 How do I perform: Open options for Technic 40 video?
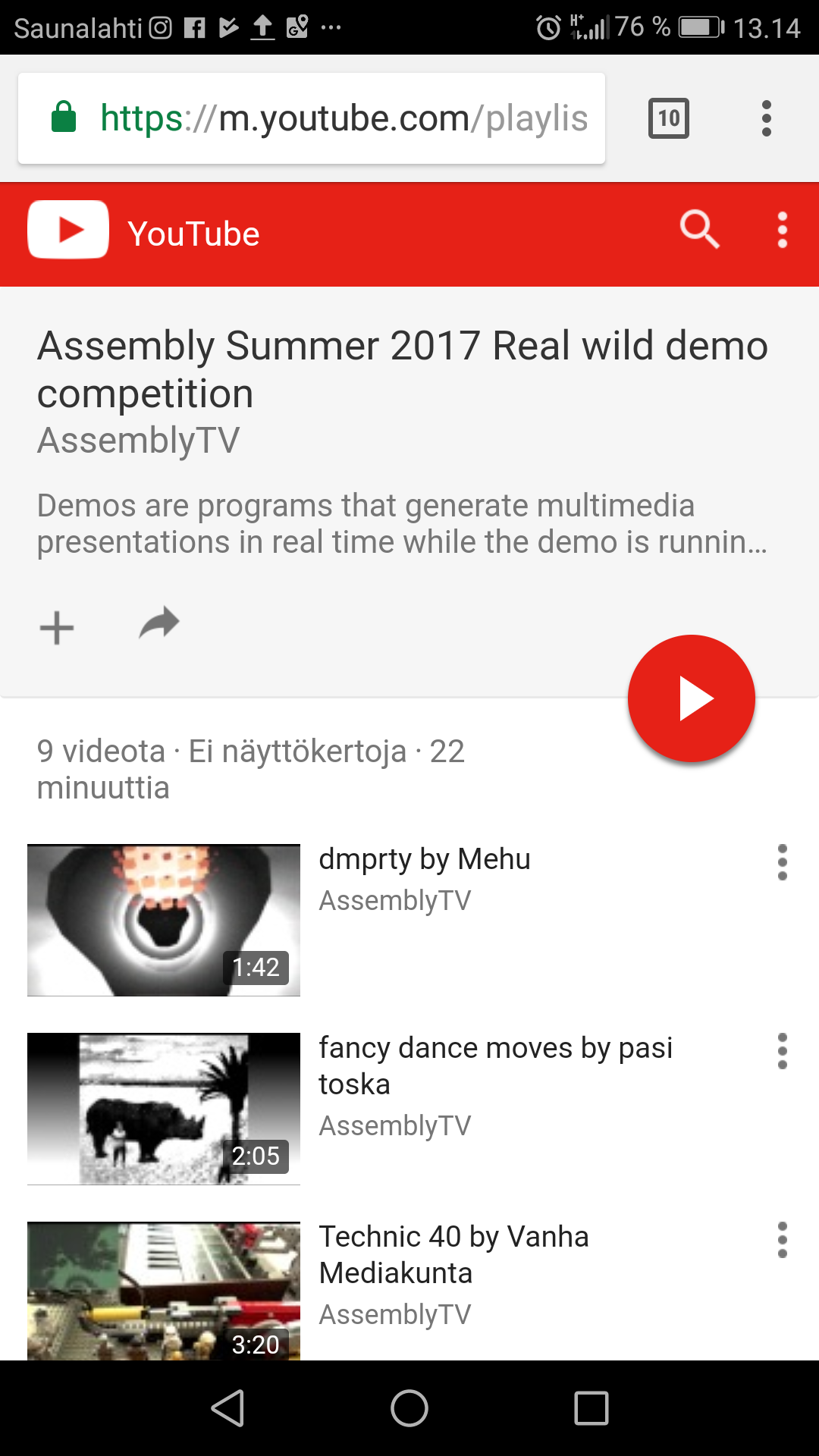coord(783,1240)
